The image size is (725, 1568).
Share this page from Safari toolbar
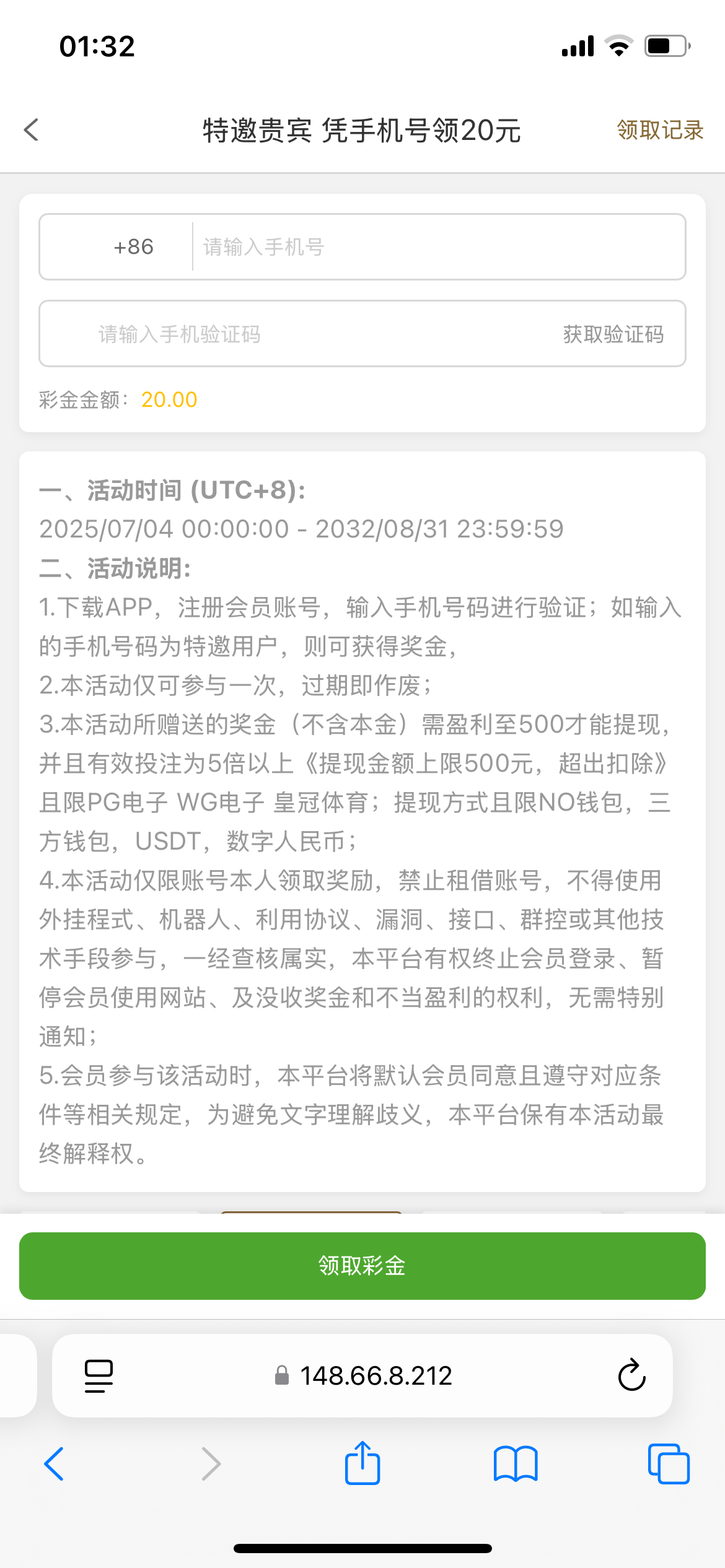tap(362, 1464)
